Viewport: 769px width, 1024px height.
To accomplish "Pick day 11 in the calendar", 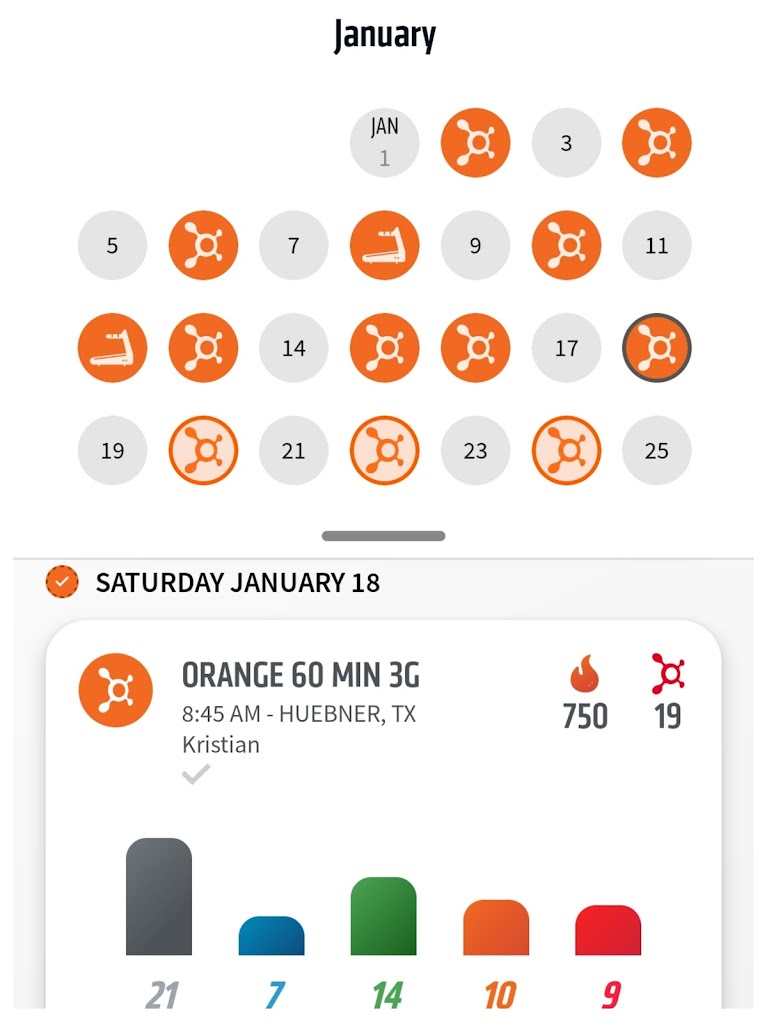I will 656,245.
